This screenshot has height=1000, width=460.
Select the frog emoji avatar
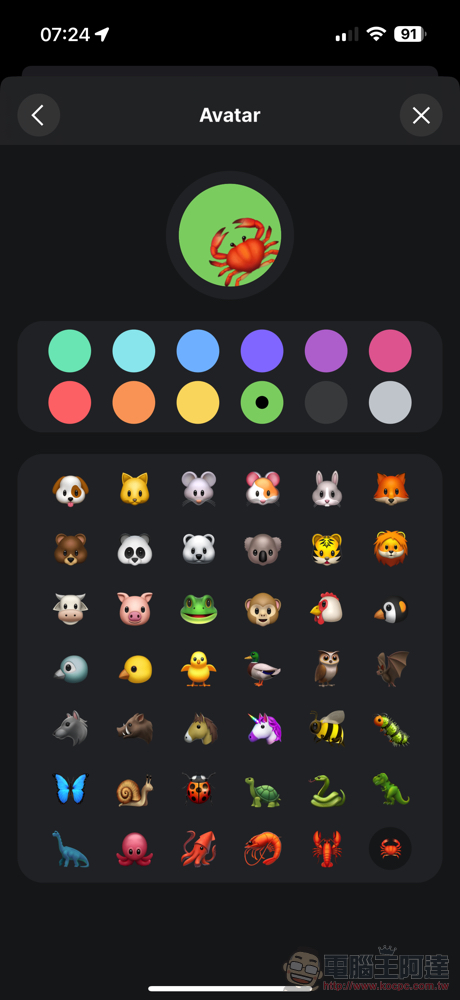click(x=198, y=610)
